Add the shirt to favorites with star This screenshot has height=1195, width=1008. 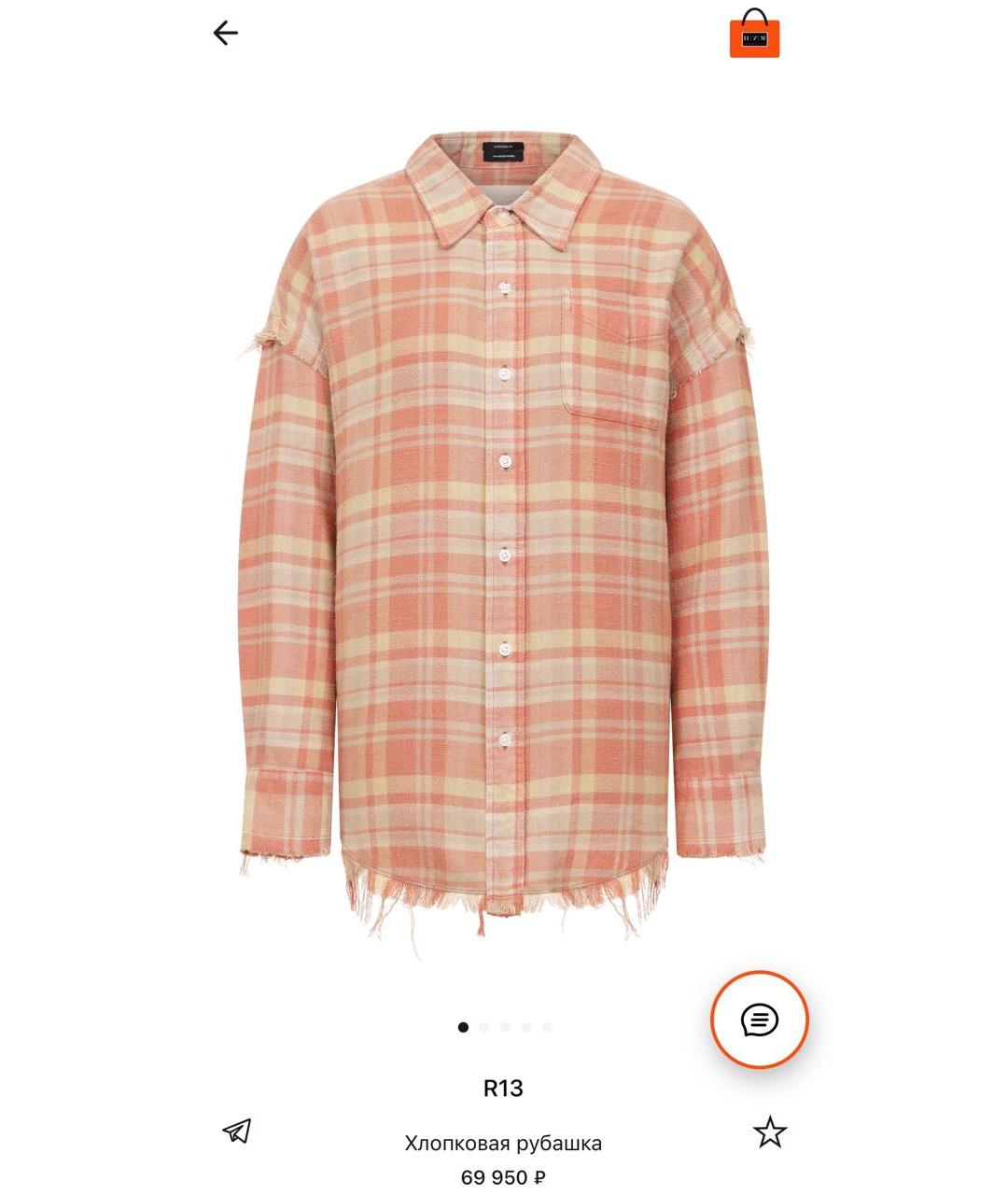[770, 1132]
